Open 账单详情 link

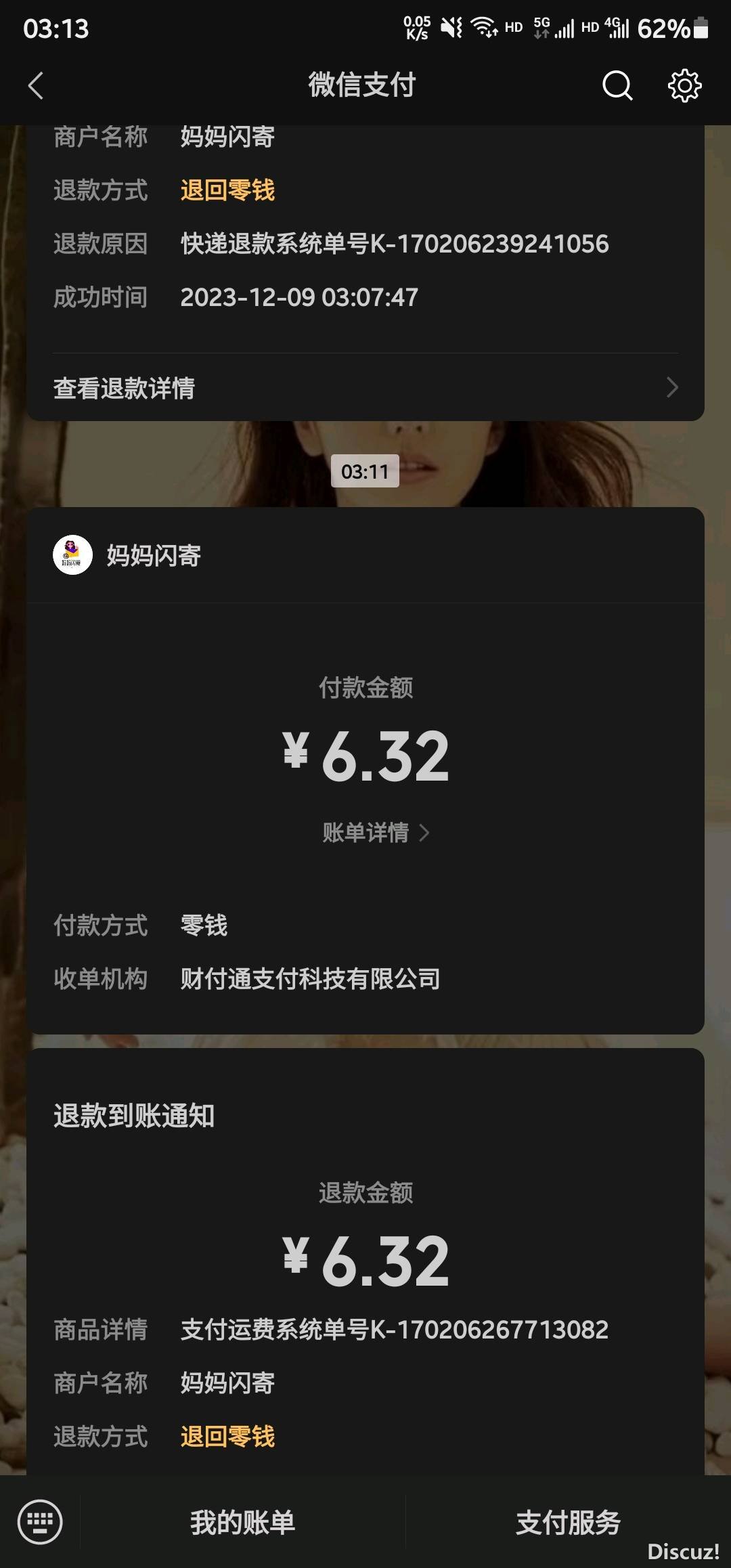(x=376, y=832)
